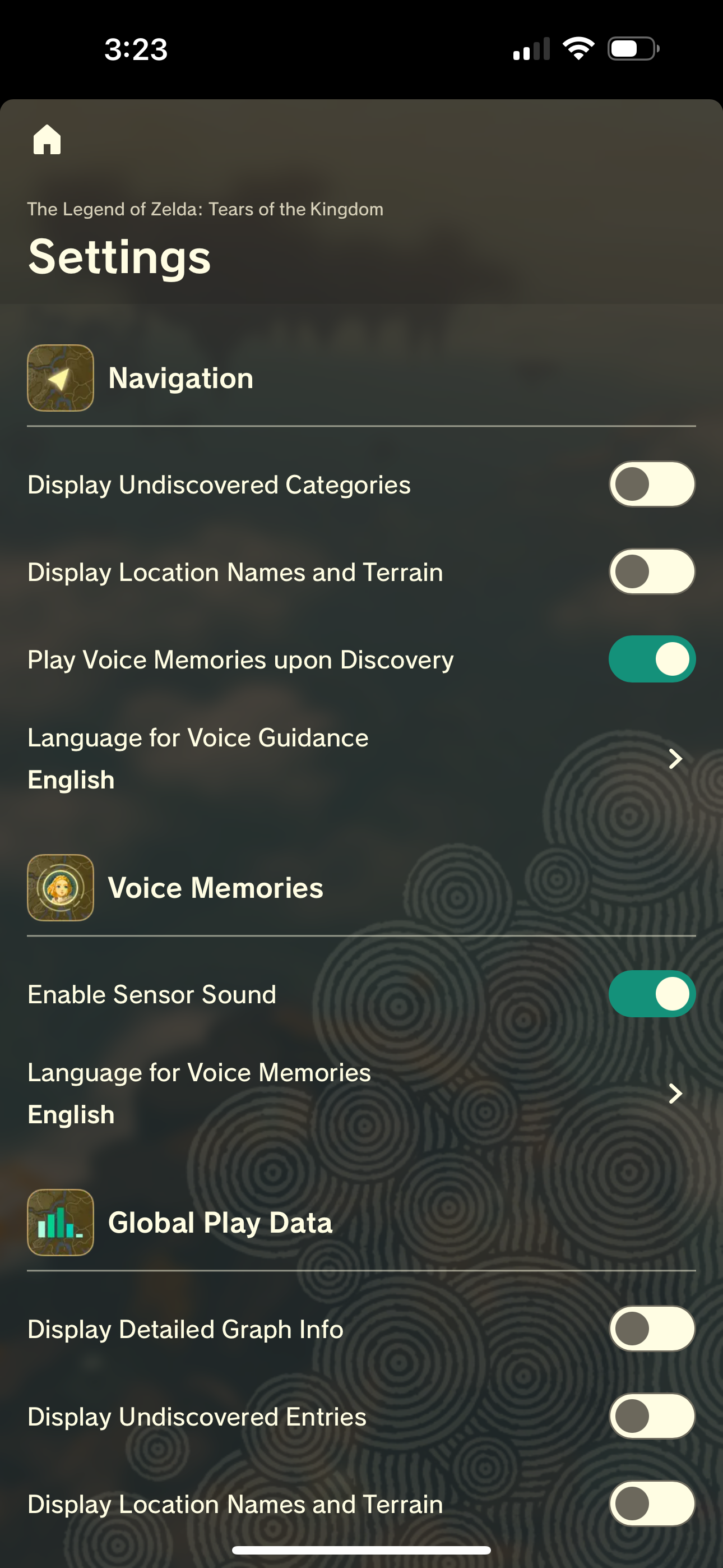This screenshot has height=1568, width=723.
Task: Switch on Global Play Data's Location Names and Terrain
Action: coord(652,1504)
